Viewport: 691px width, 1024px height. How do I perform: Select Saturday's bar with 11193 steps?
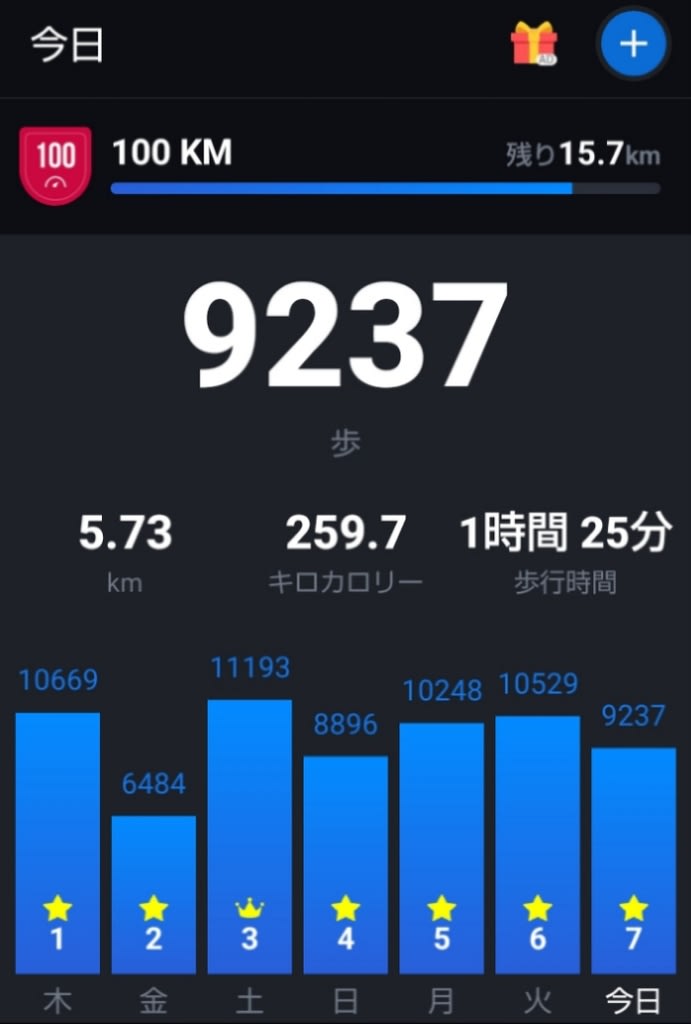click(x=250, y=836)
